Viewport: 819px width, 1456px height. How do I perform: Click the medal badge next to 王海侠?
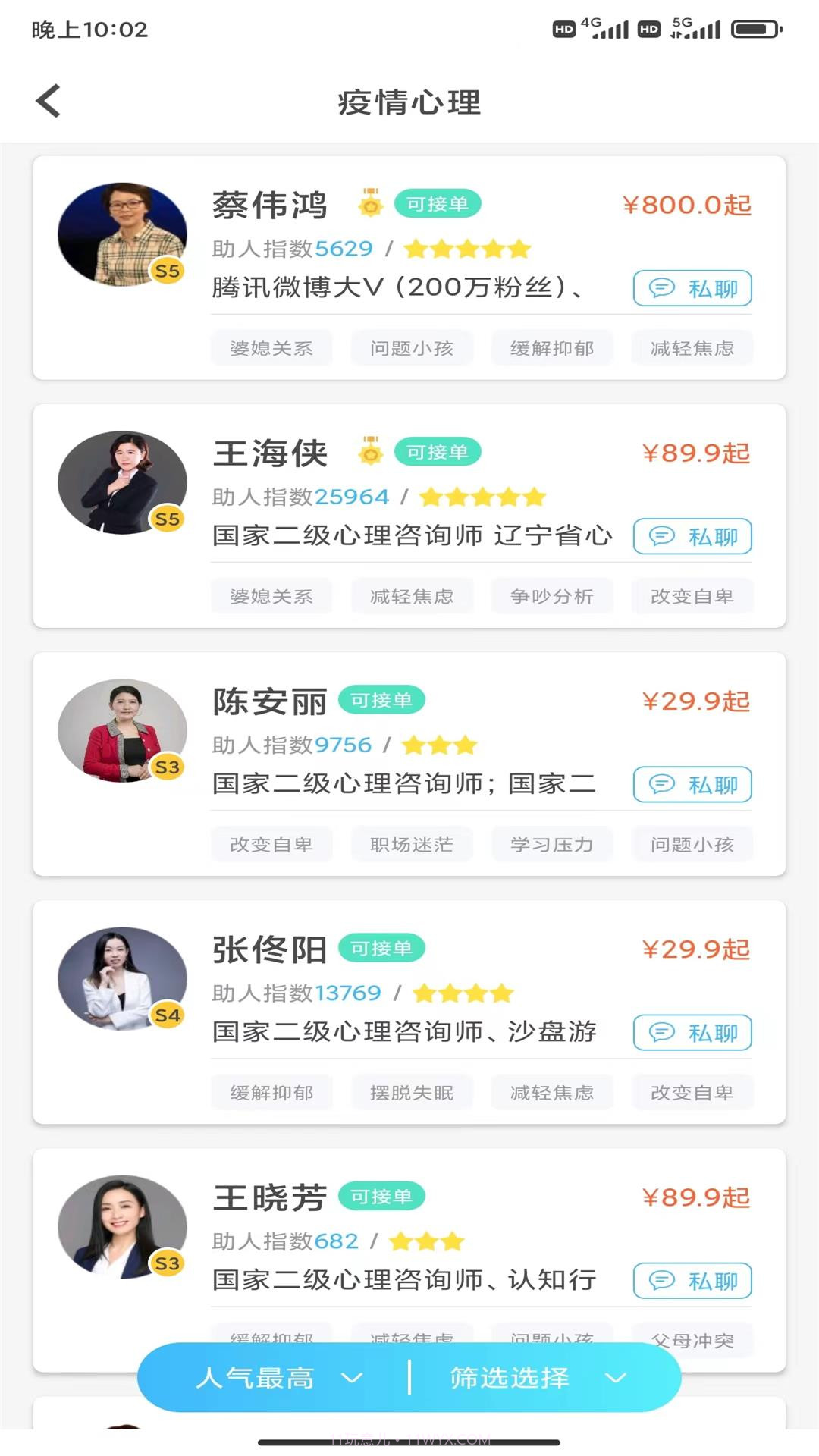(x=369, y=451)
